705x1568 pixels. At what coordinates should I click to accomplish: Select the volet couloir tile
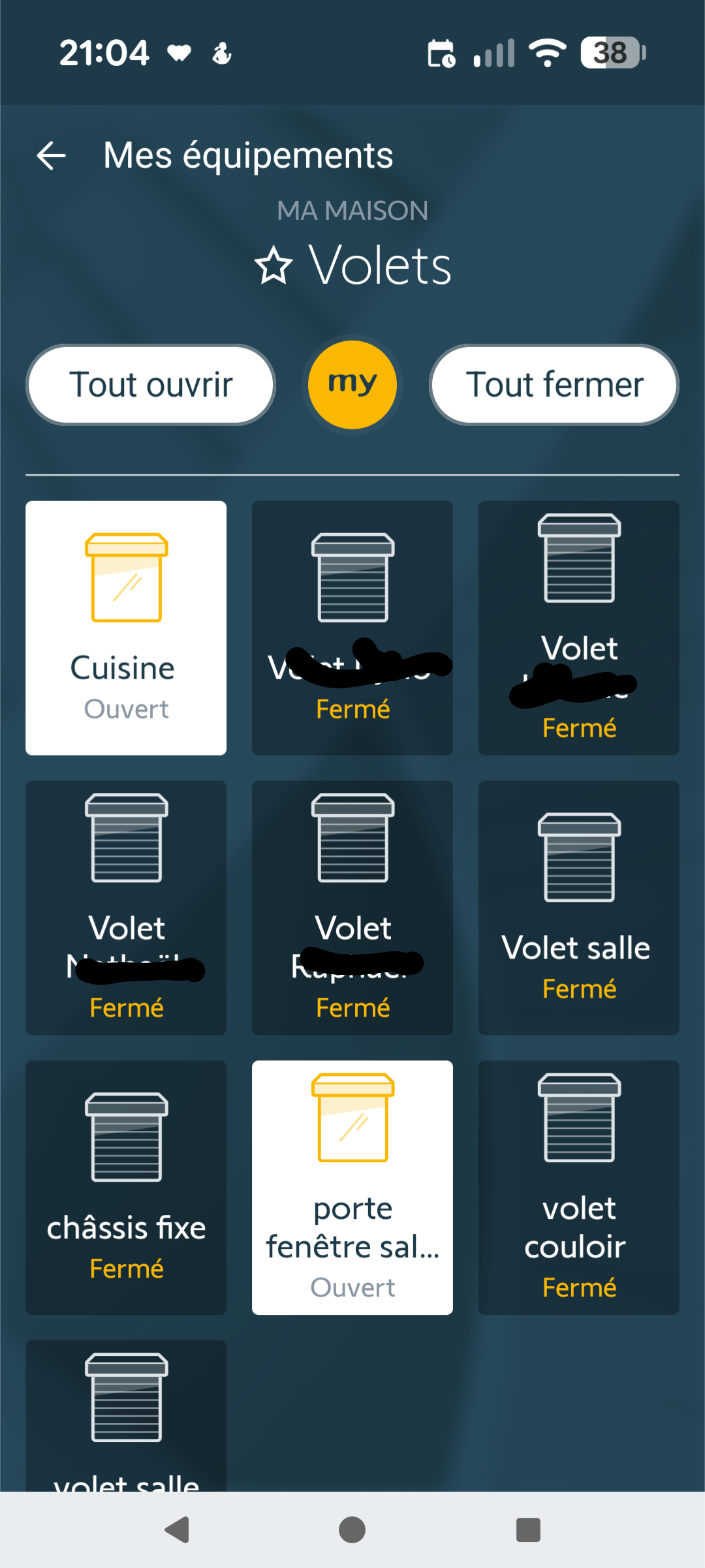579,1187
